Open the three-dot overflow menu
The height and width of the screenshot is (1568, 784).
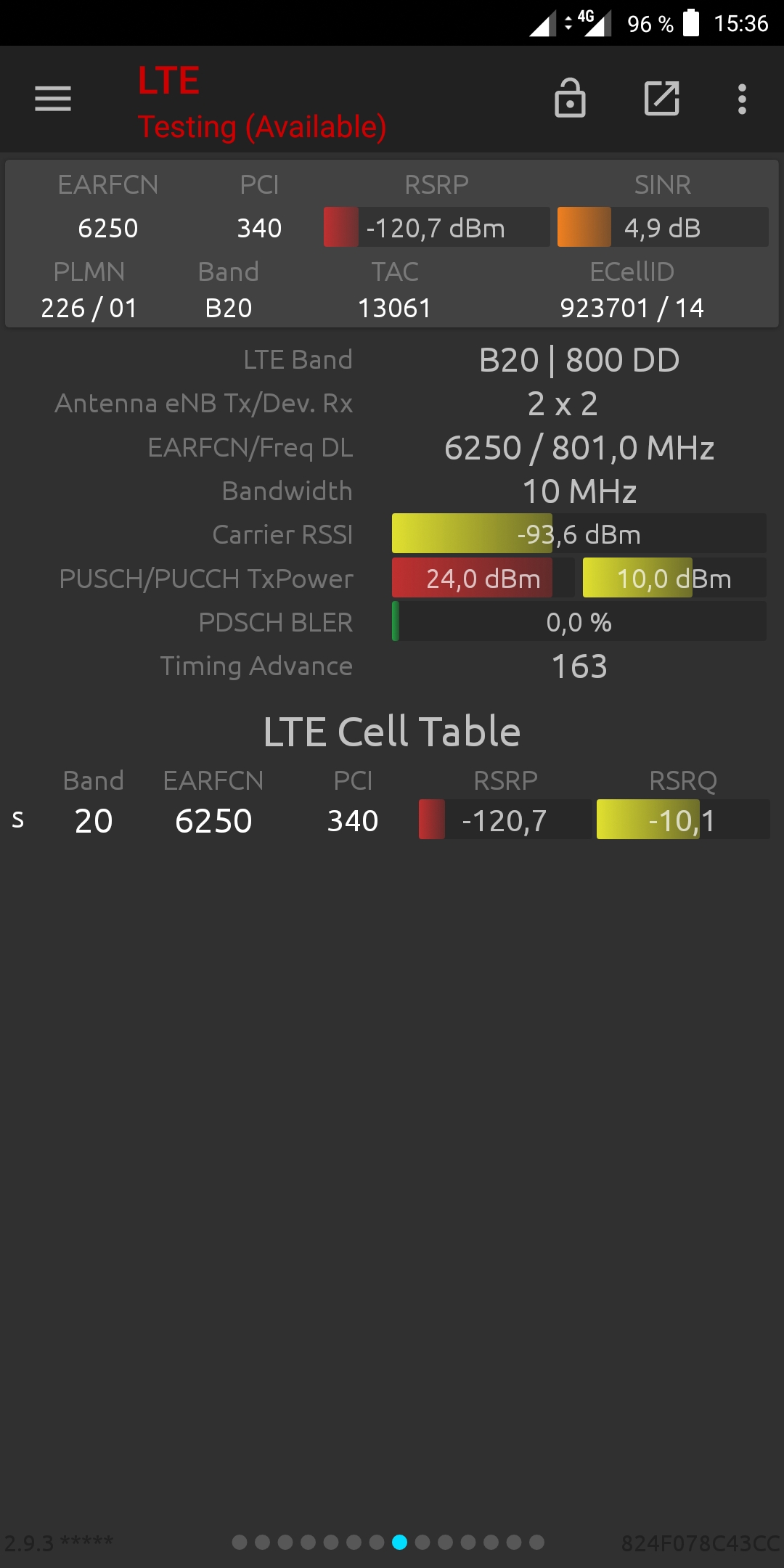pos(742,99)
